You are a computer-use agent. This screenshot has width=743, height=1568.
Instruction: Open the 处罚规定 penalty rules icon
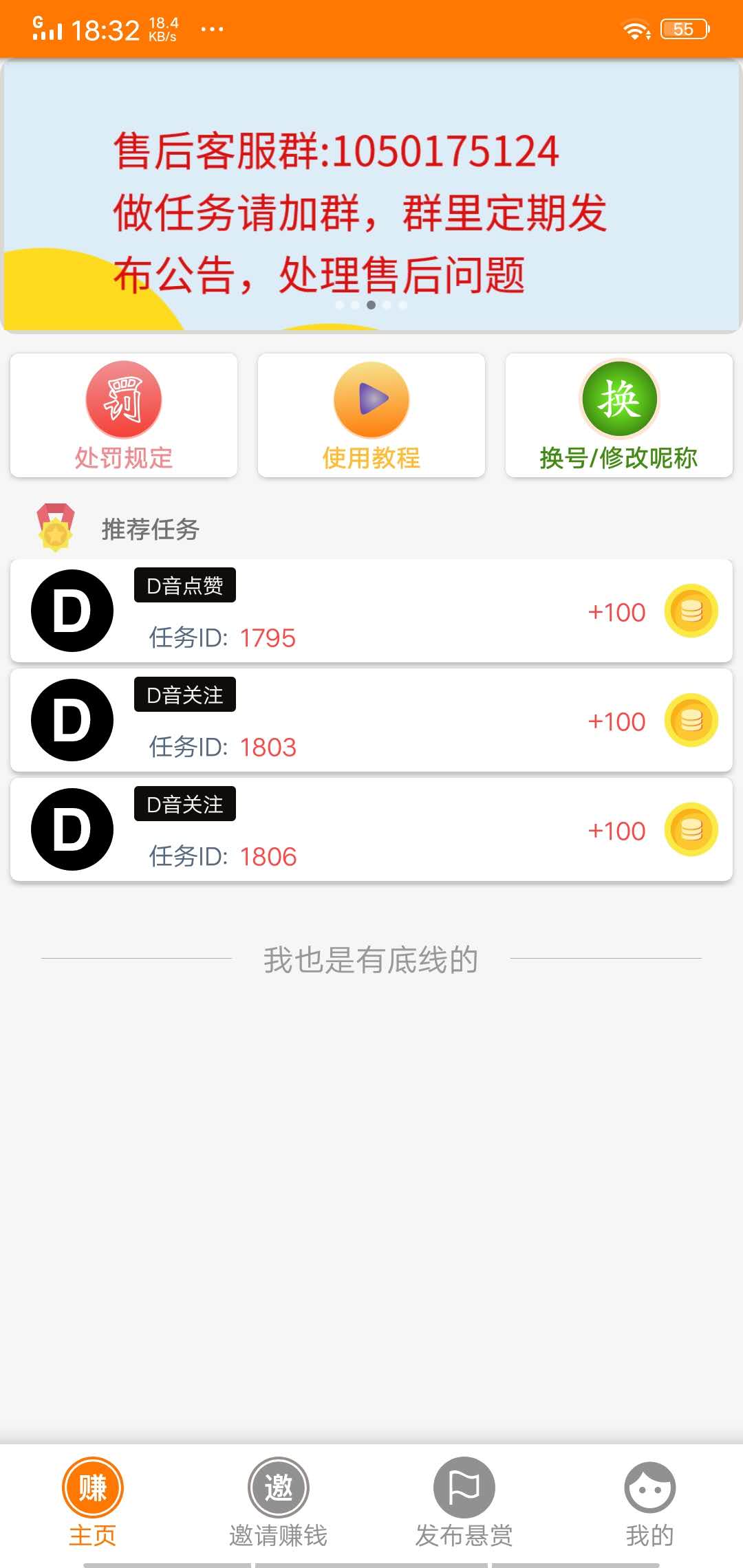click(x=122, y=399)
